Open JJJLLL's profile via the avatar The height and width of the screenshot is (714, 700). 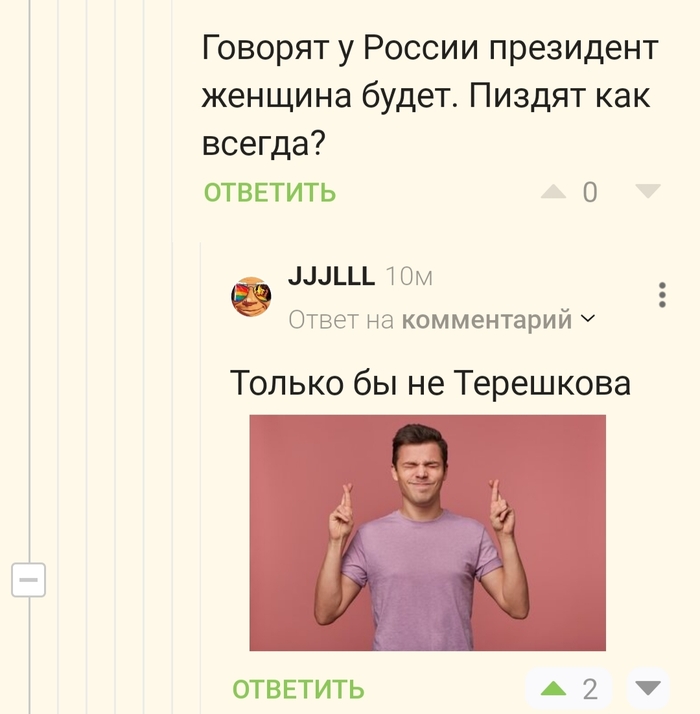[x=251, y=297]
